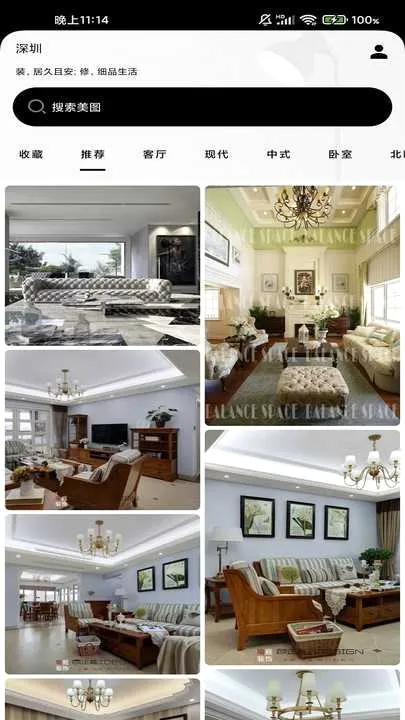405x720 pixels.
Task: View the striped sofa and dining area photo
Action: coord(102,594)
